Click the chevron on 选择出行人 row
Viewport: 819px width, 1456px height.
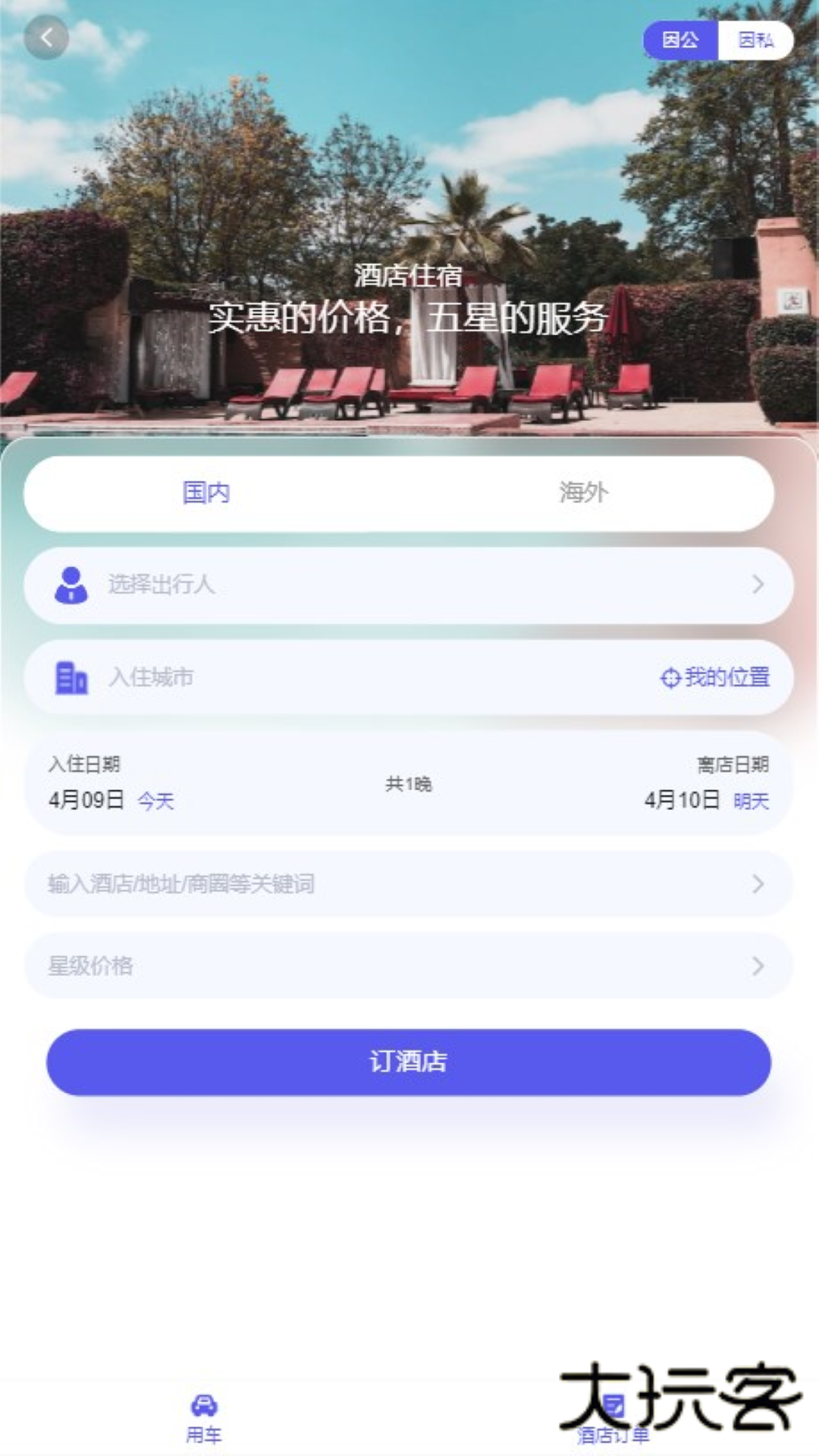[x=758, y=584]
